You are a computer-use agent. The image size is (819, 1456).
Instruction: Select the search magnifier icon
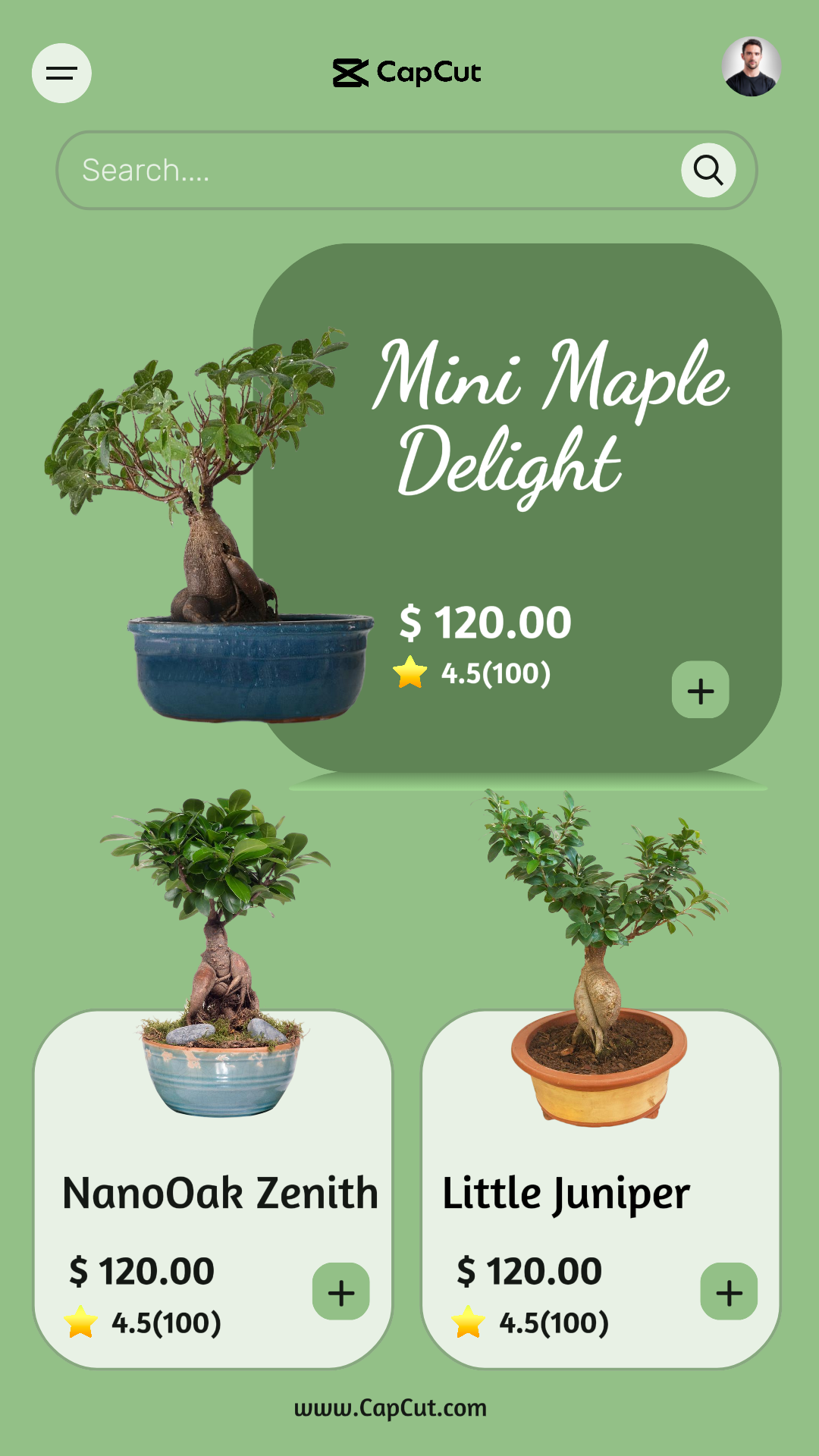(708, 170)
